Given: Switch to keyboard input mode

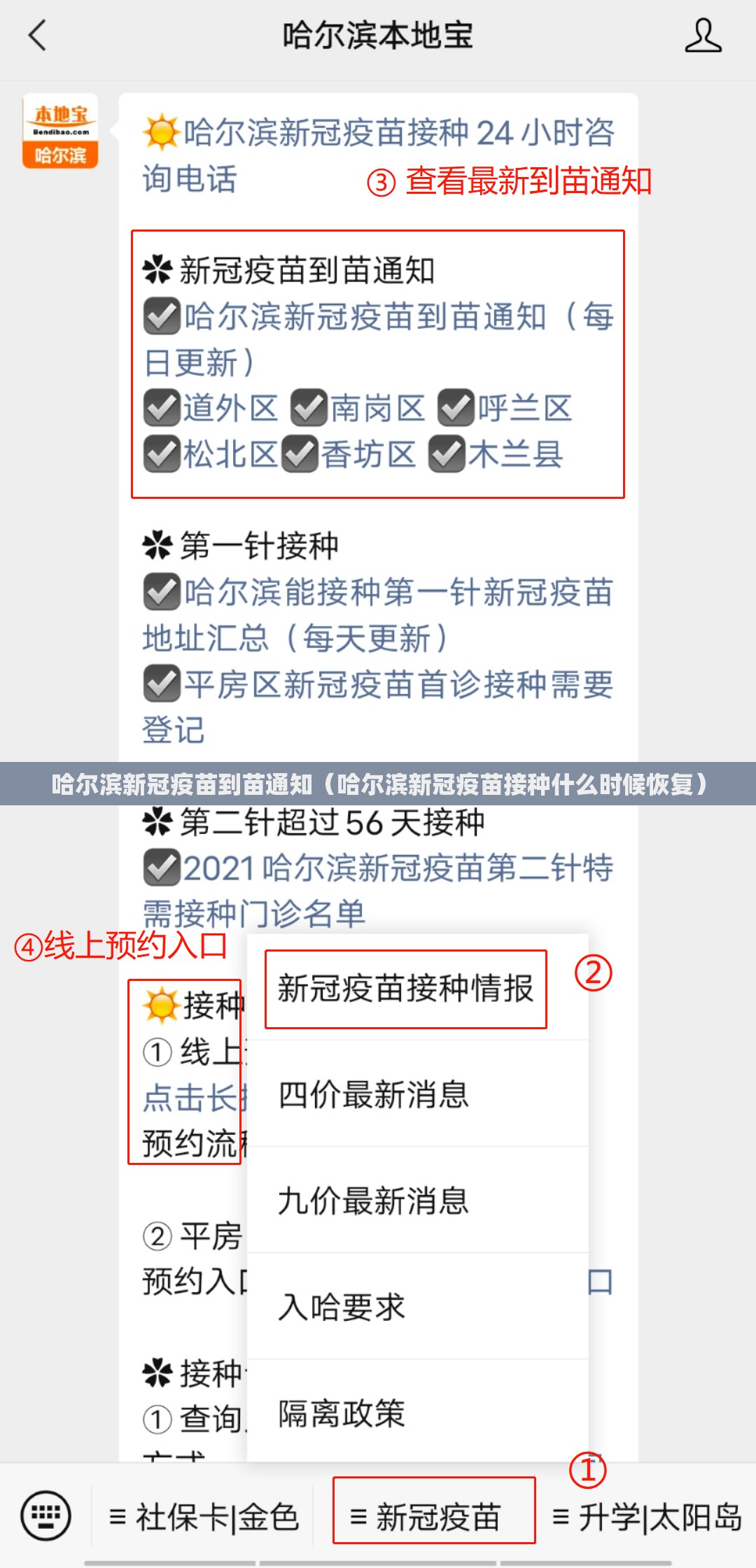Looking at the screenshot, I should point(46,1516).
